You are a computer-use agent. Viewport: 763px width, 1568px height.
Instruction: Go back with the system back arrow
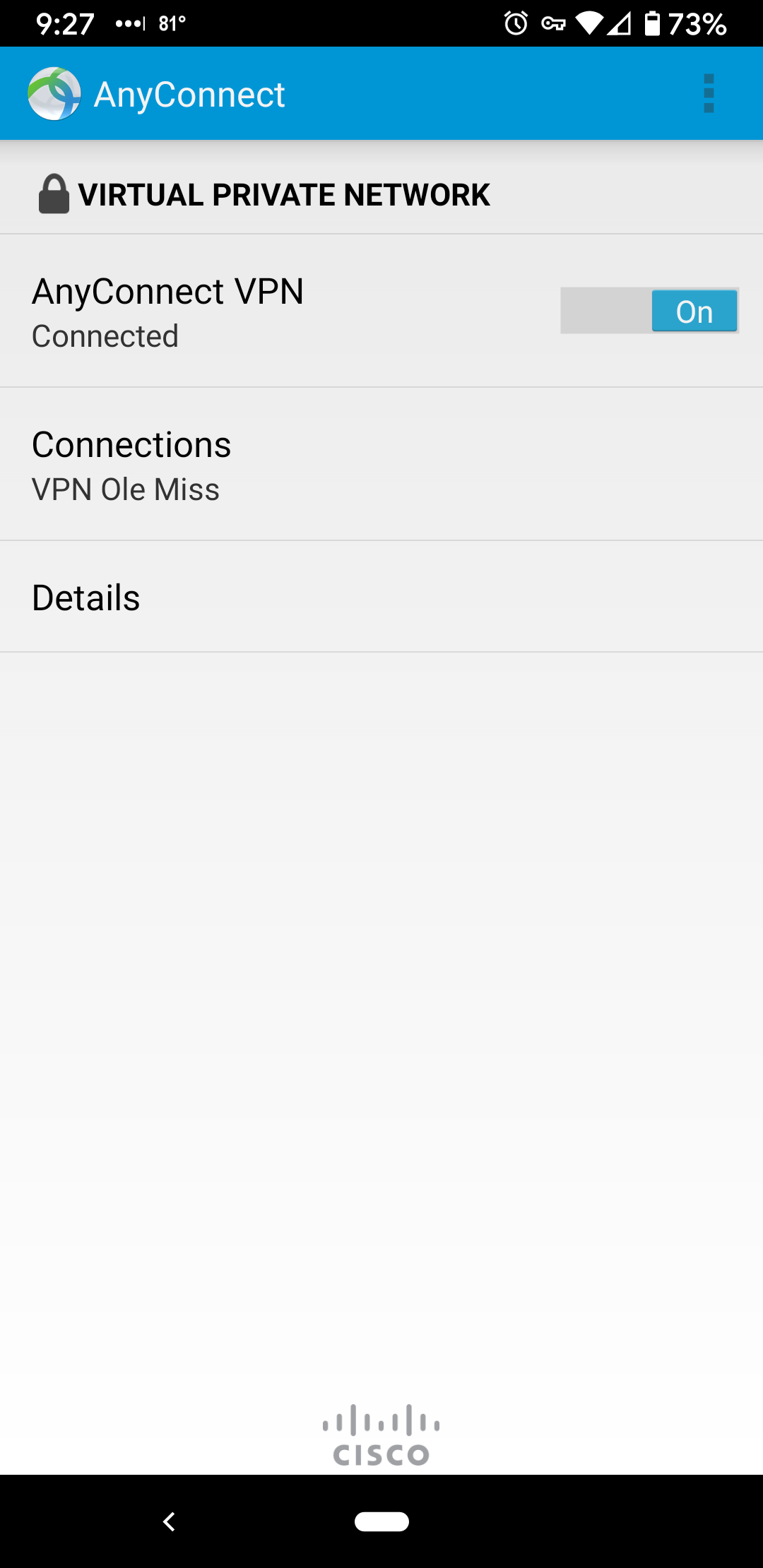click(x=169, y=1521)
